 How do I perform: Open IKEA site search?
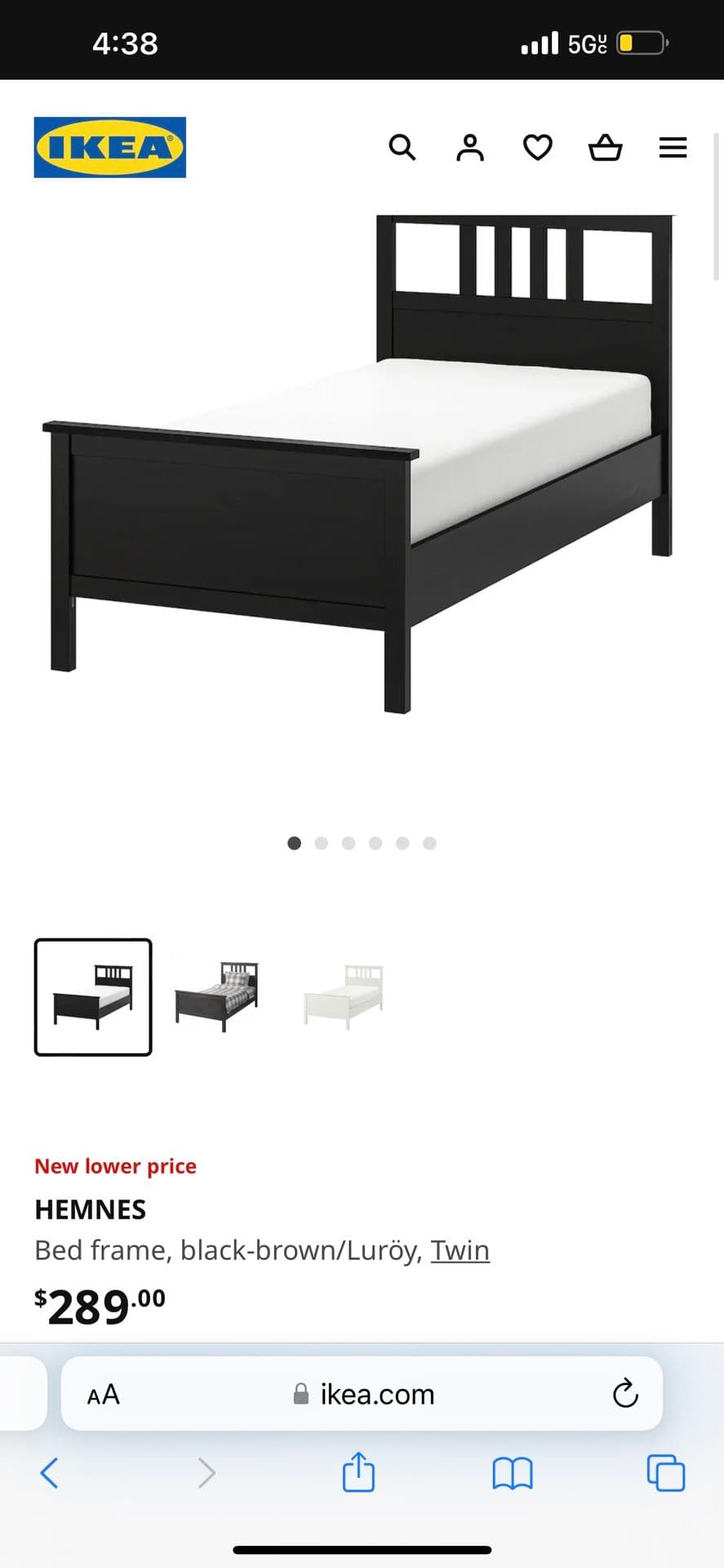coord(402,148)
